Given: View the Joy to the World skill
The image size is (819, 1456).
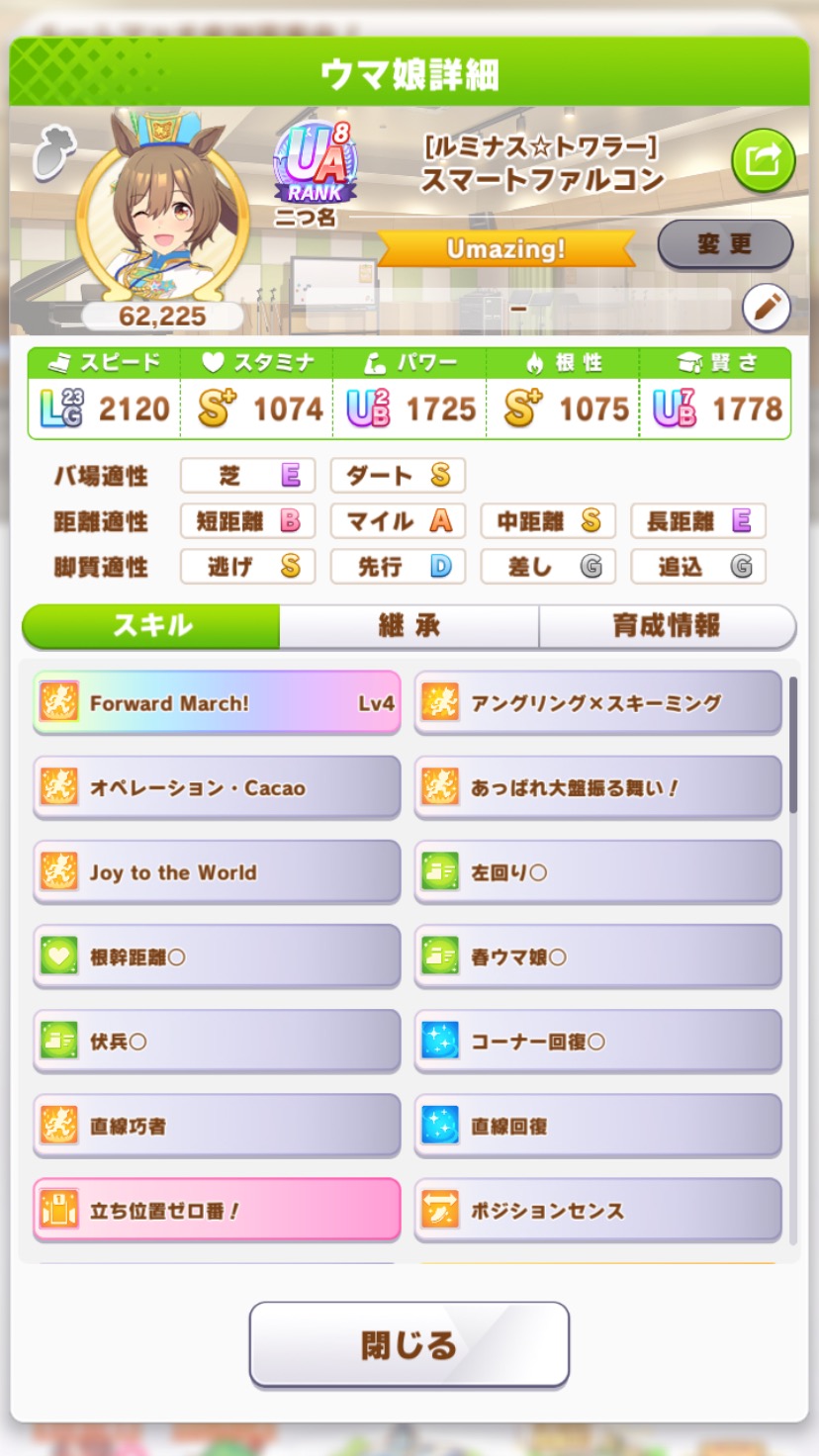Looking at the screenshot, I should (x=217, y=872).
